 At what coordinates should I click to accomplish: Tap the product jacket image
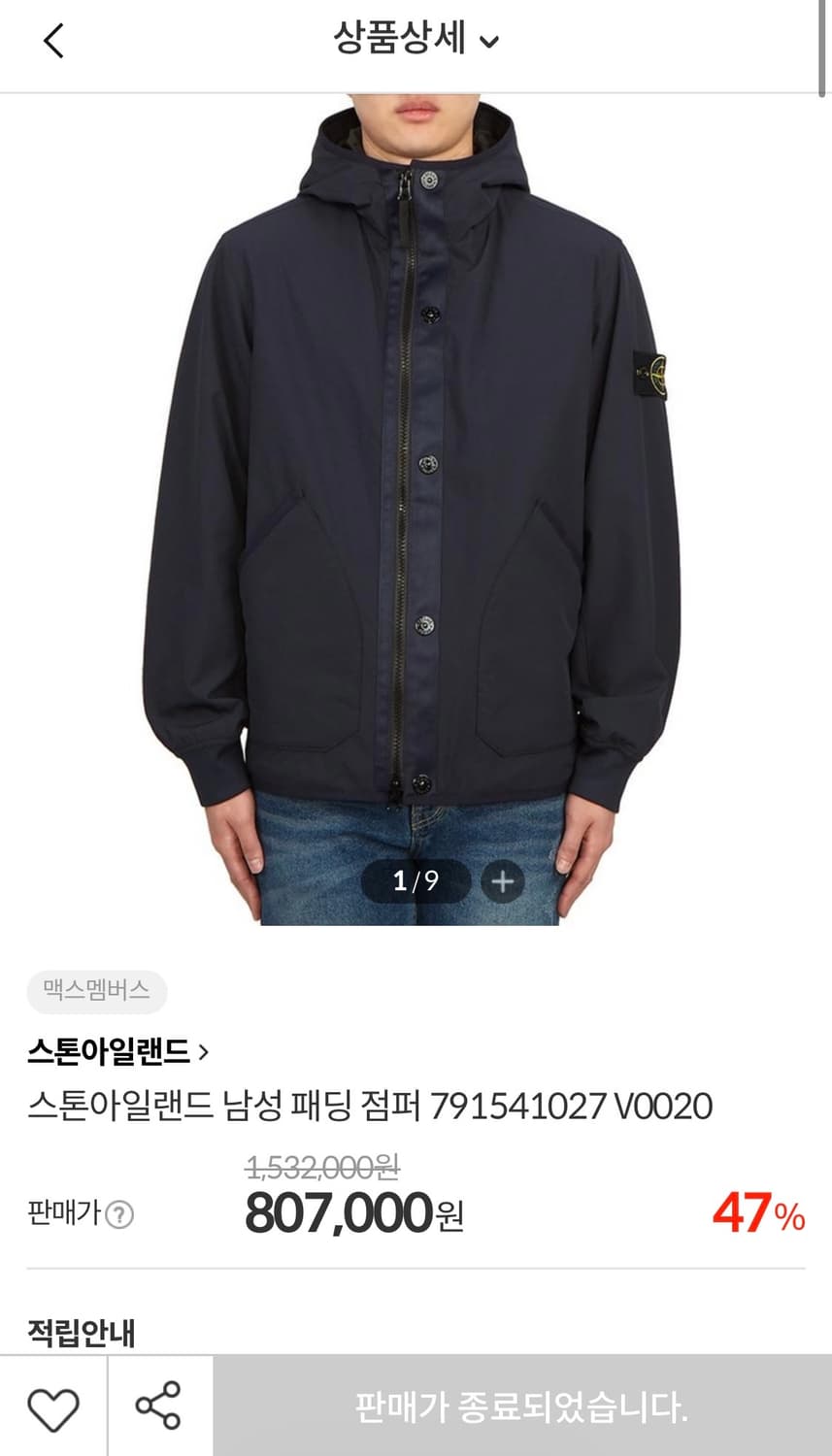(416, 485)
